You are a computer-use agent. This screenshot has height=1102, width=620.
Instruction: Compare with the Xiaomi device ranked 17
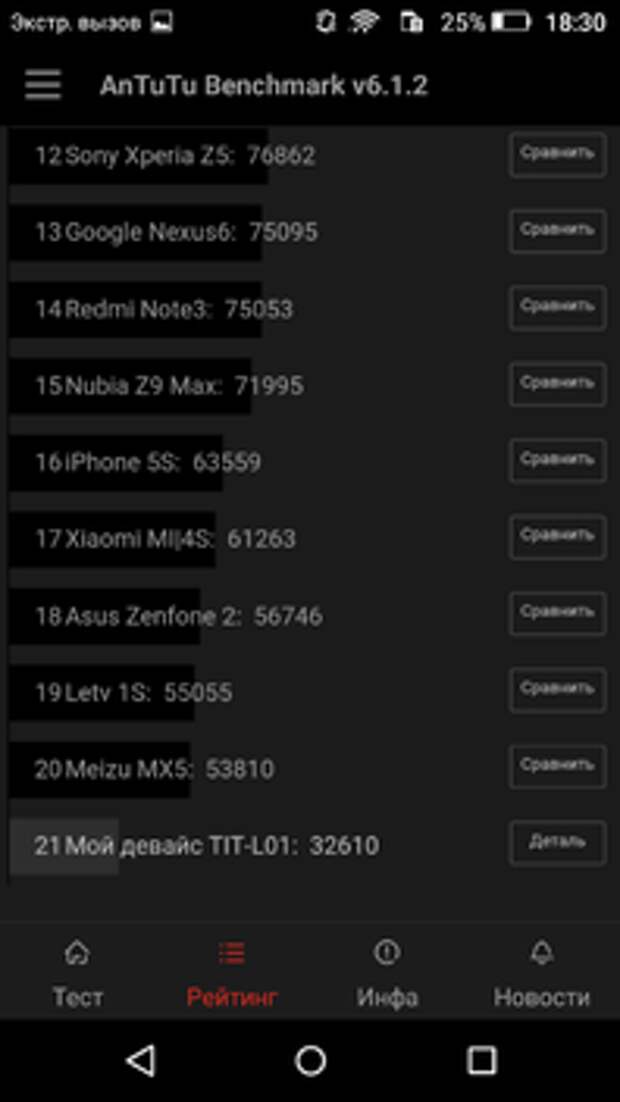click(557, 537)
